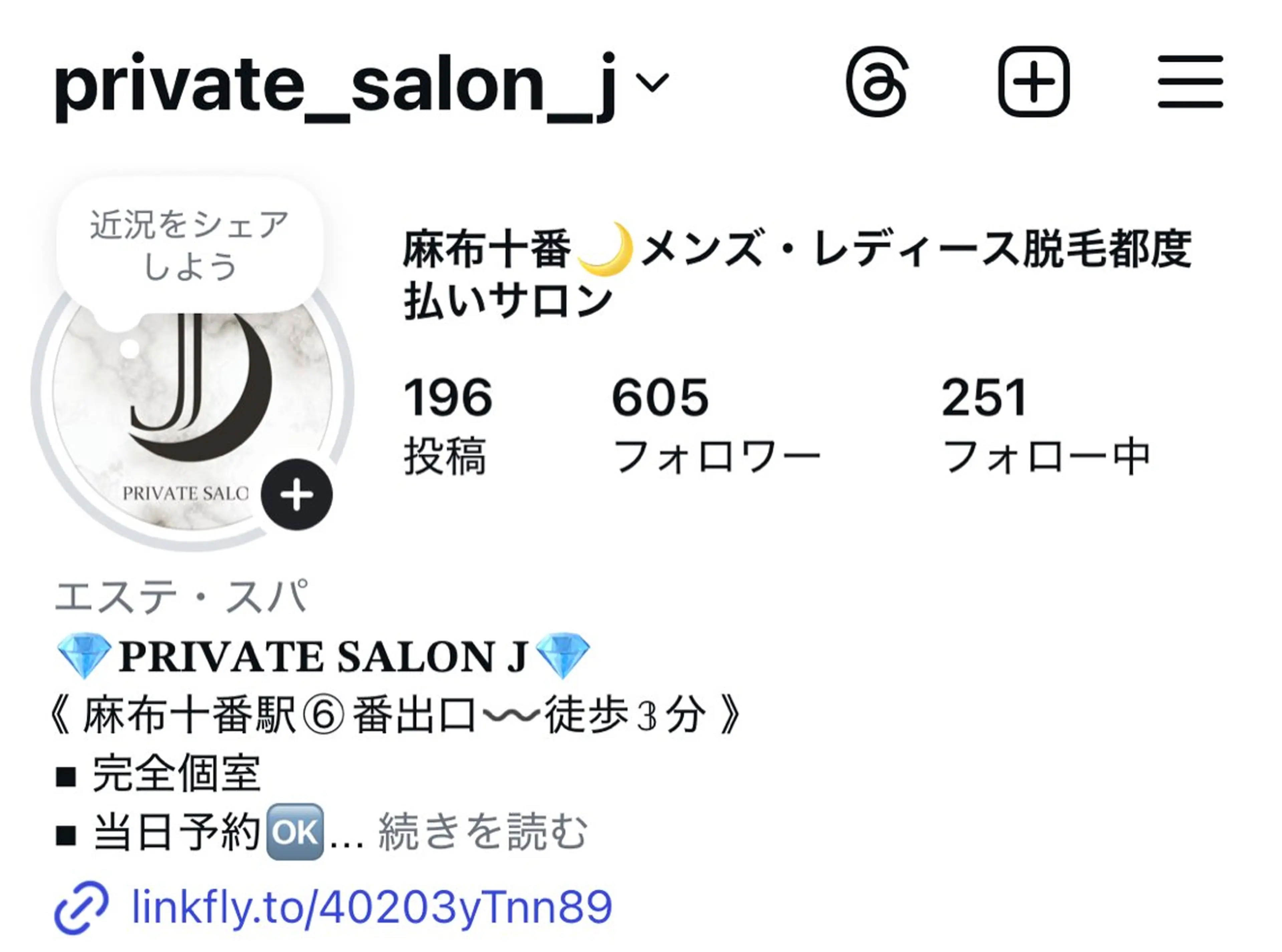1282x952 pixels.
Task: Open the 251 フォロー中 following list
Action: pyautogui.click(x=1045, y=425)
